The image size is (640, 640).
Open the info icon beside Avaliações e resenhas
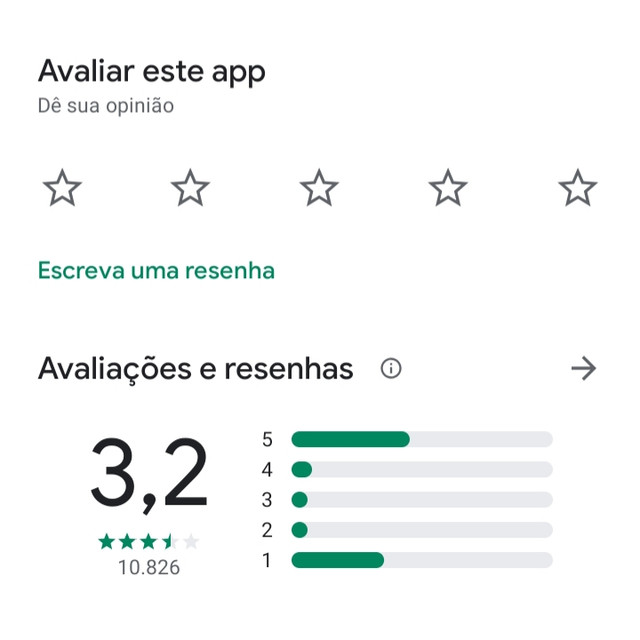pos(391,369)
